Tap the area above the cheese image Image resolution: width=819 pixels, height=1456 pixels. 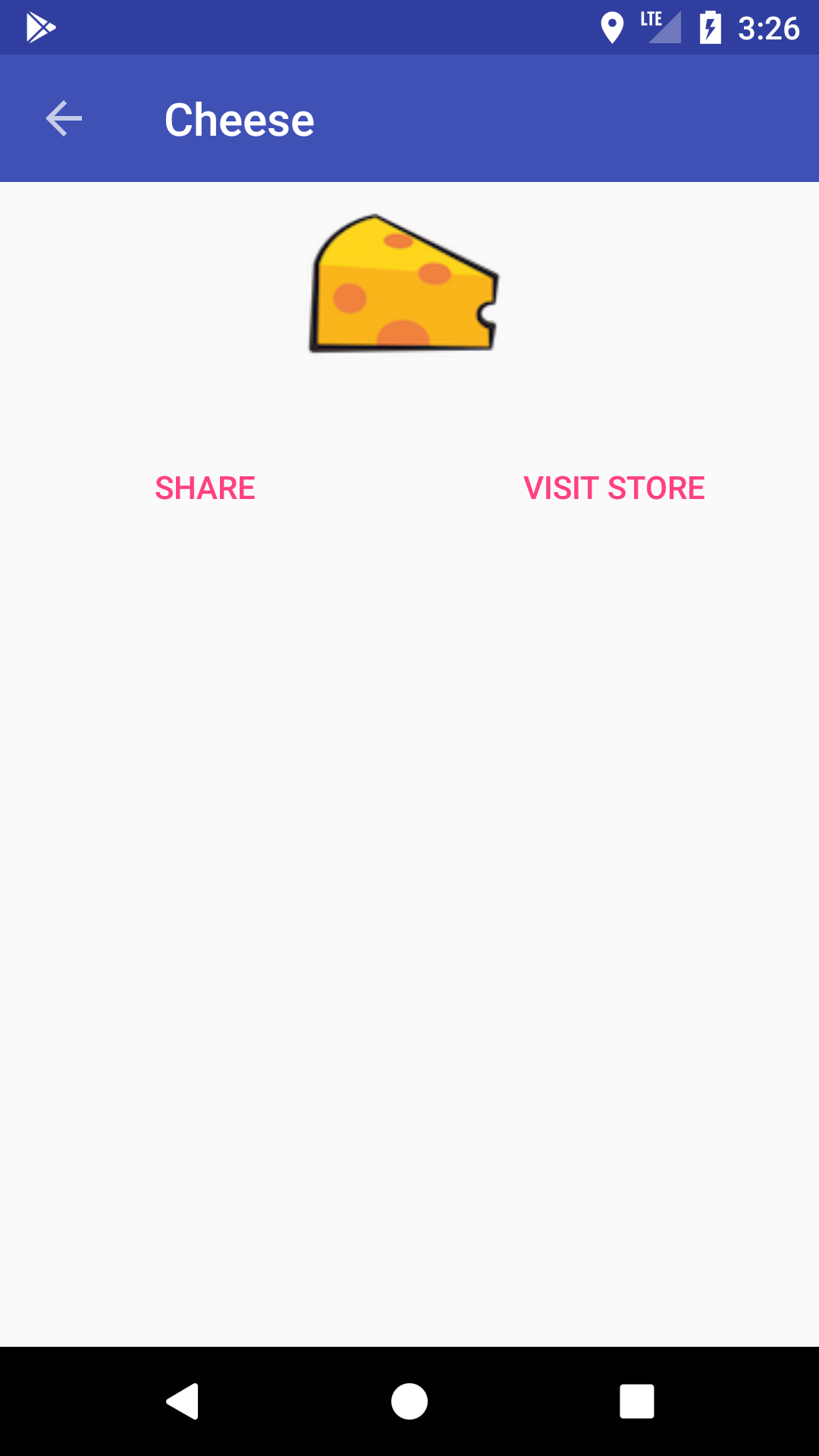[409, 197]
